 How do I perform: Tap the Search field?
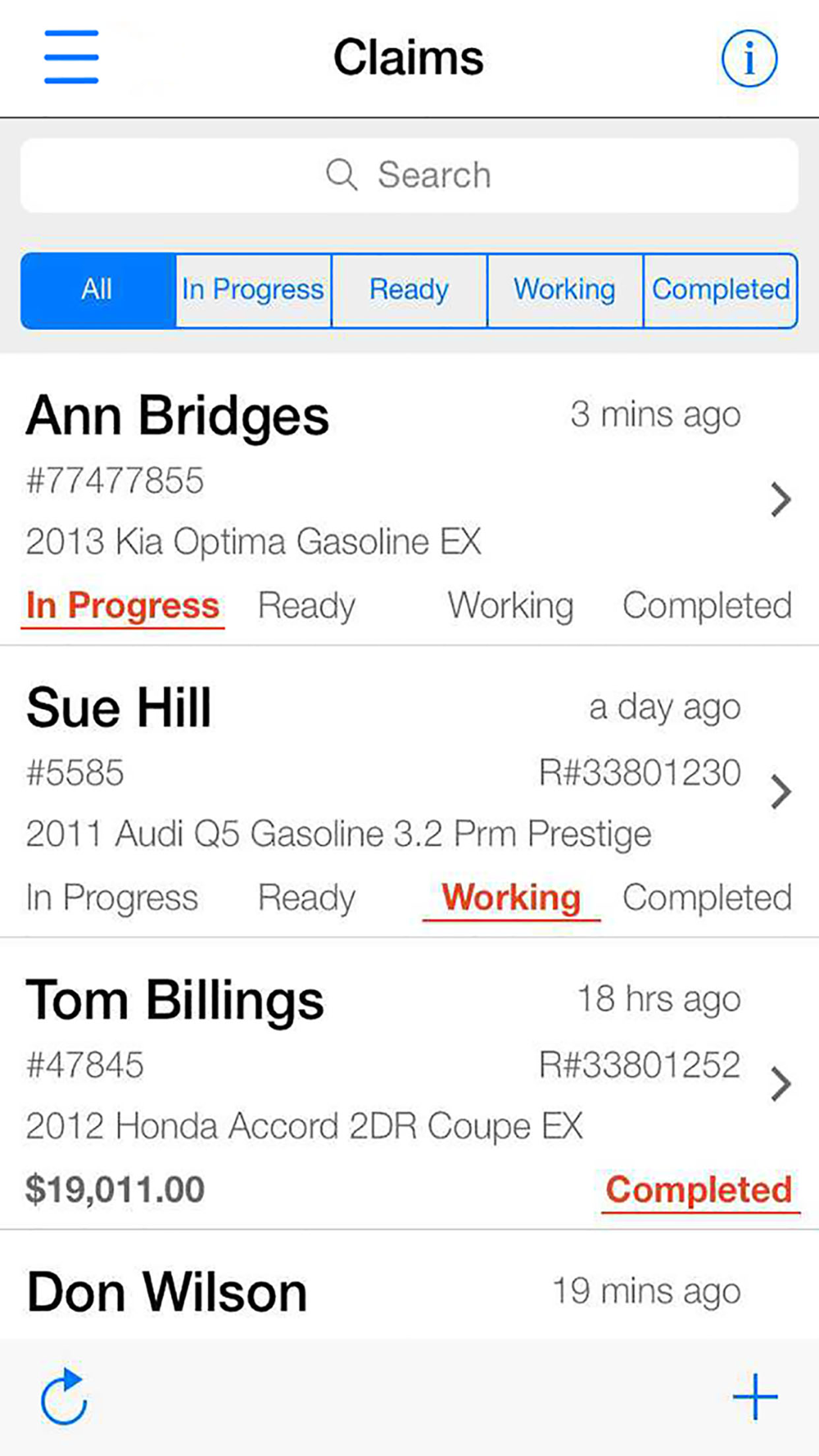tap(409, 175)
